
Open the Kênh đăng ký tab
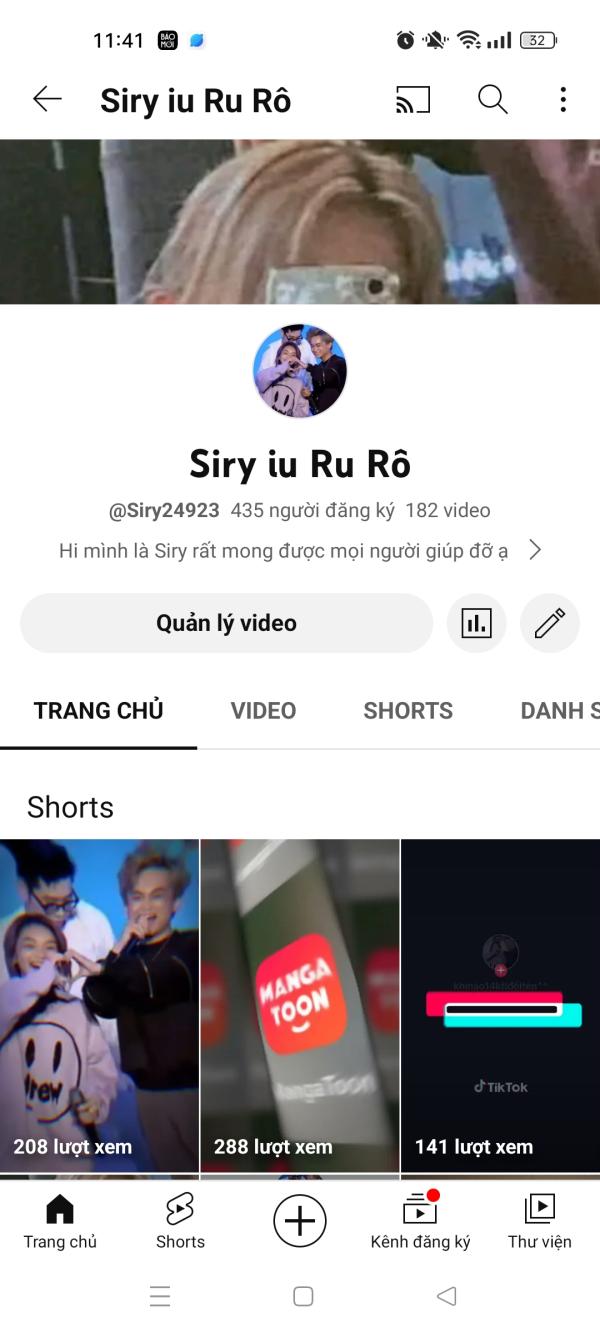420,1221
